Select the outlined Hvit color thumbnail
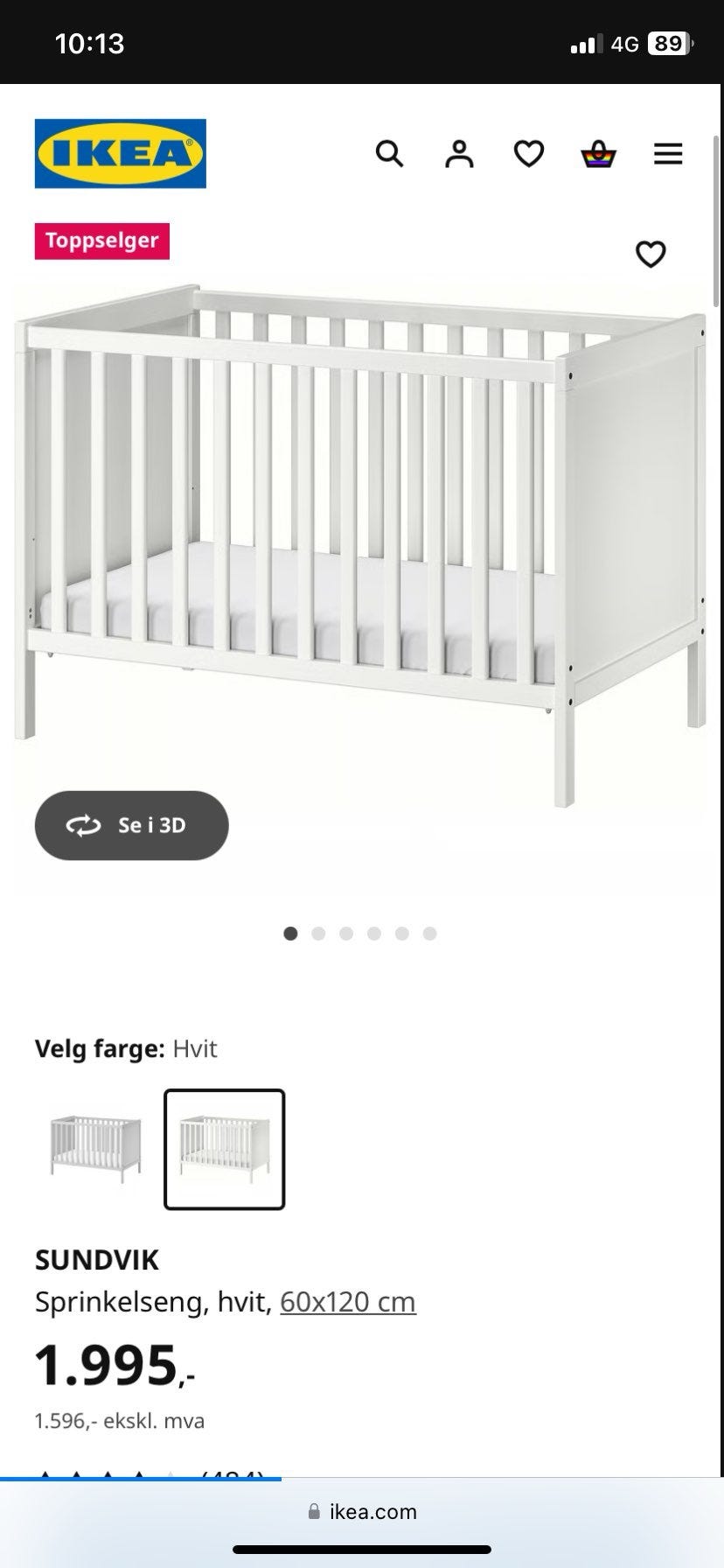 click(225, 1149)
